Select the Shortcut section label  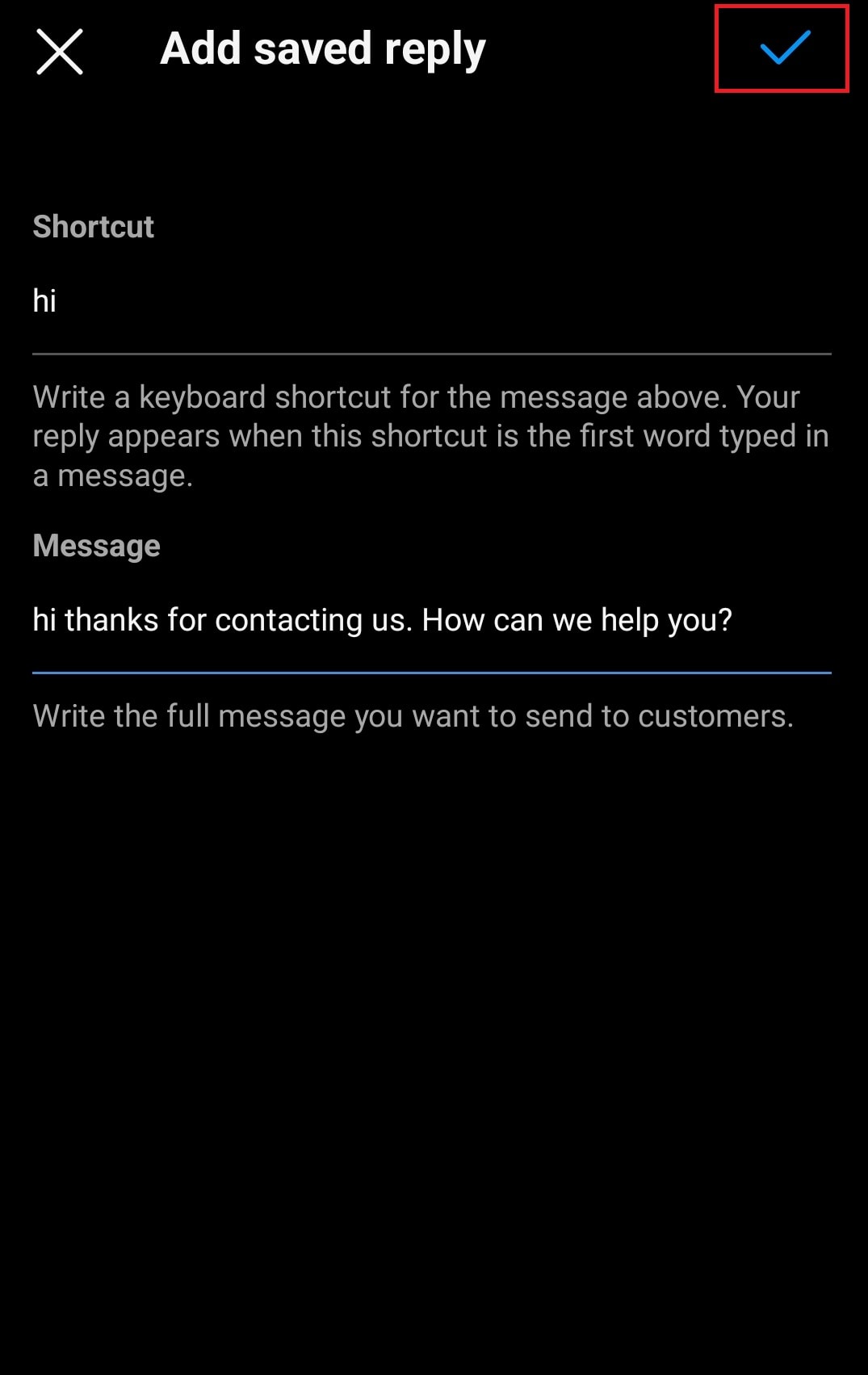tap(93, 227)
